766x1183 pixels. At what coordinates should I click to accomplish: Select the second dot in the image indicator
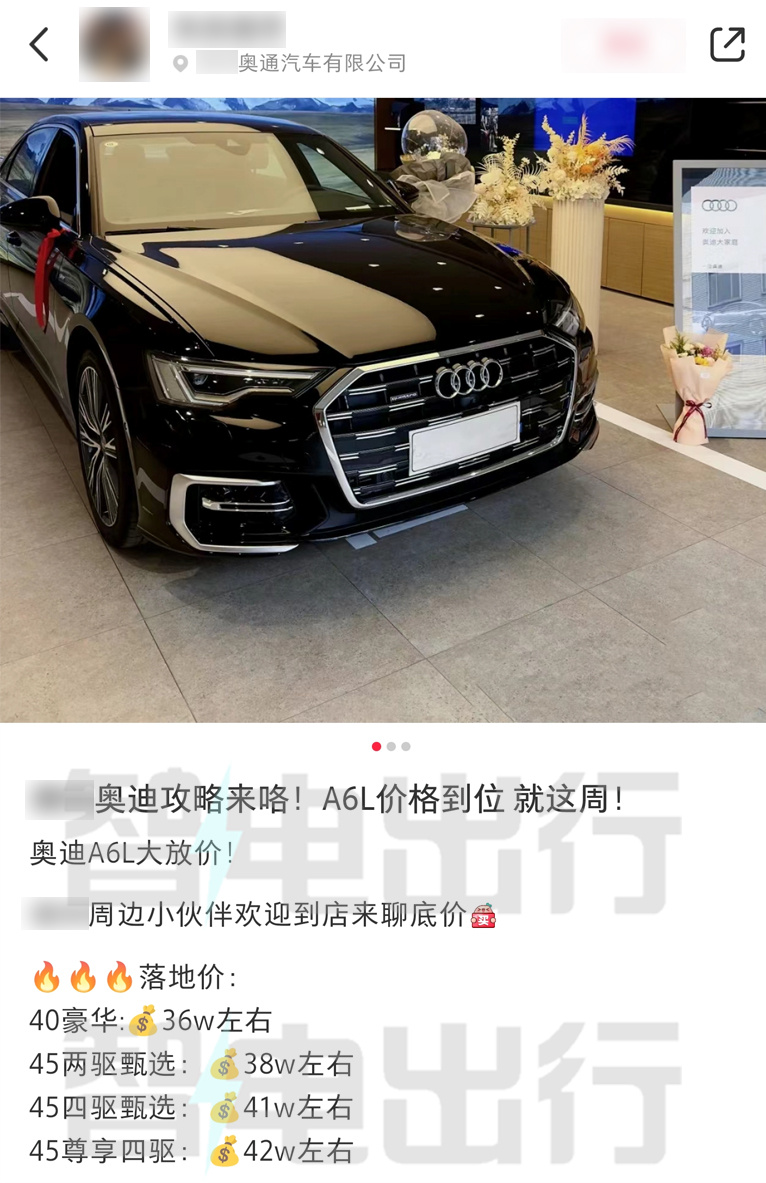[x=391, y=746]
